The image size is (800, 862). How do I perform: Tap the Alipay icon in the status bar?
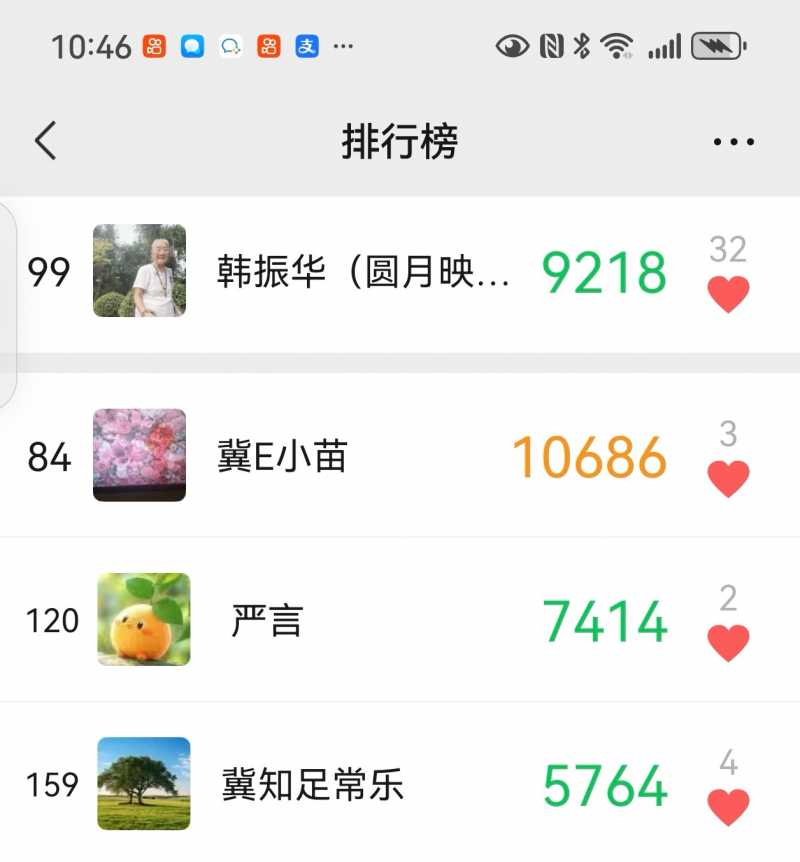point(306,45)
